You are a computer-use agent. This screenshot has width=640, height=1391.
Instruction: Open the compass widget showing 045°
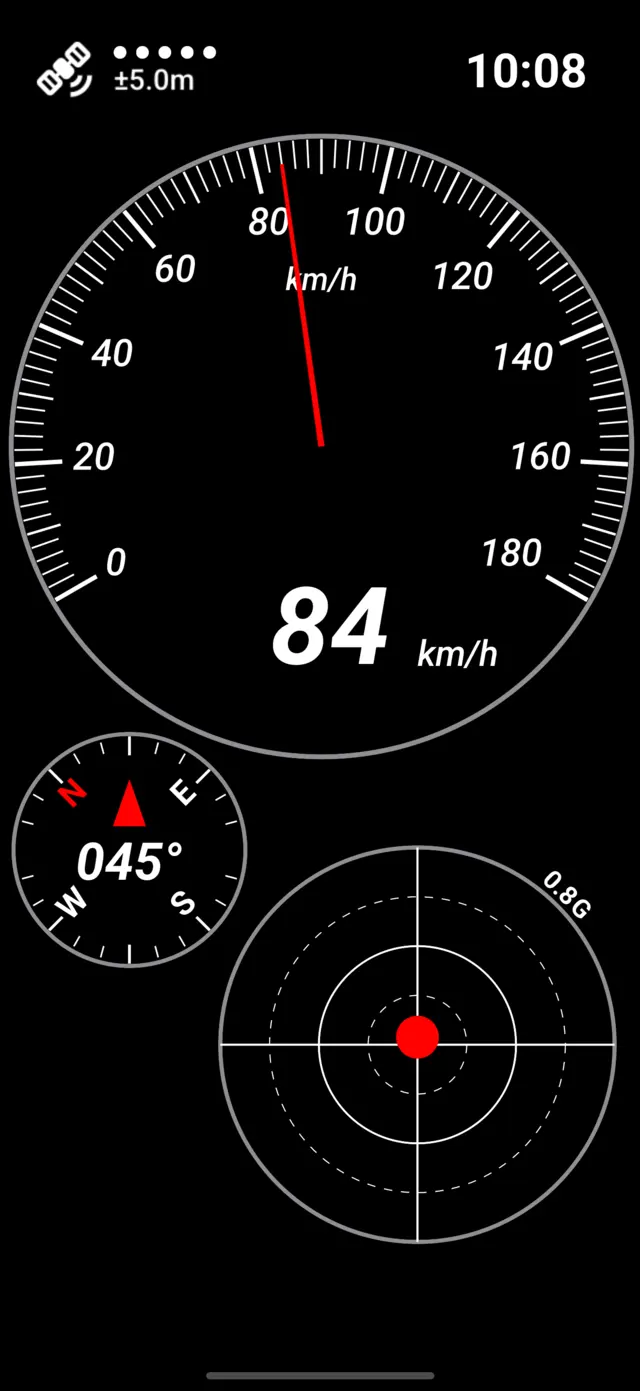tap(129, 850)
